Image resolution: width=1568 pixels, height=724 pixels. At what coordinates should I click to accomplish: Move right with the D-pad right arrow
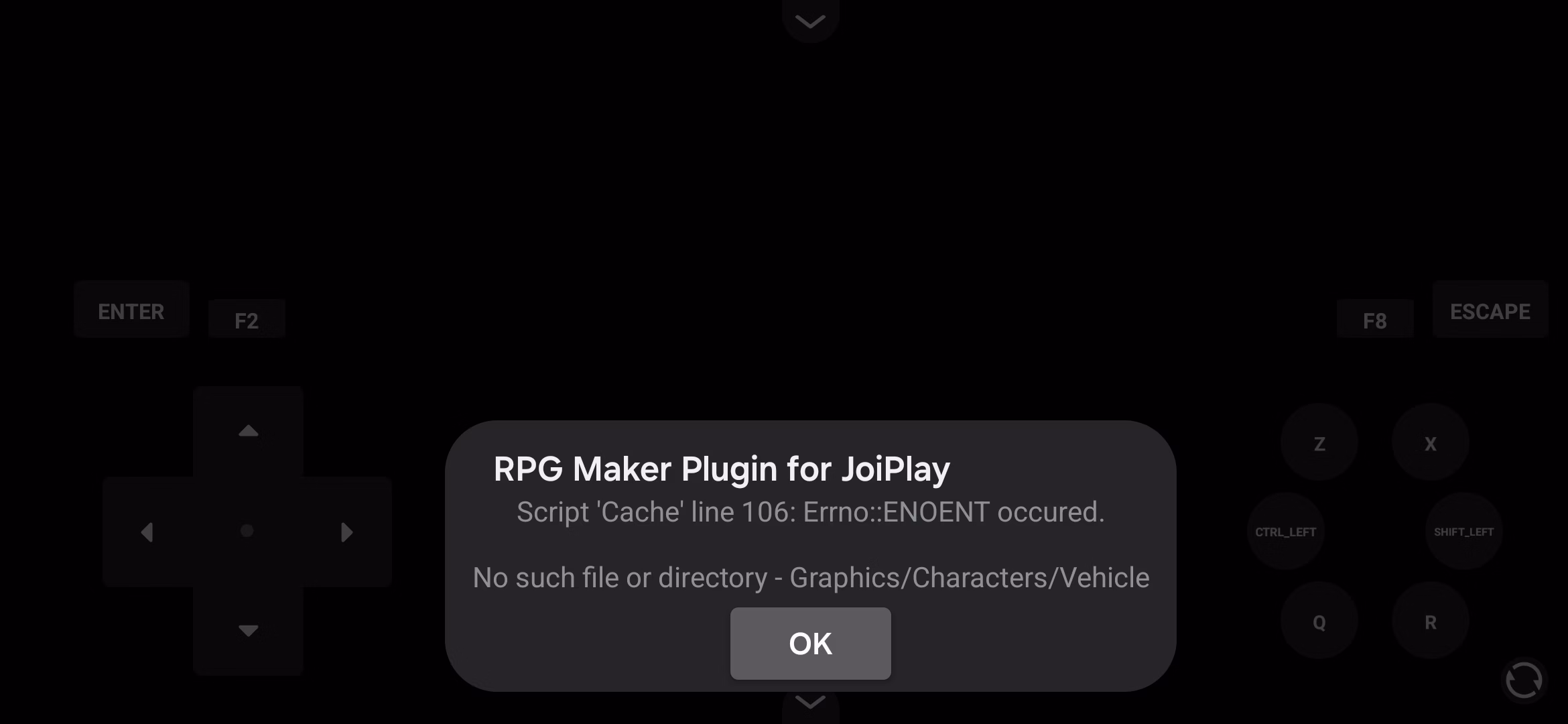(346, 532)
